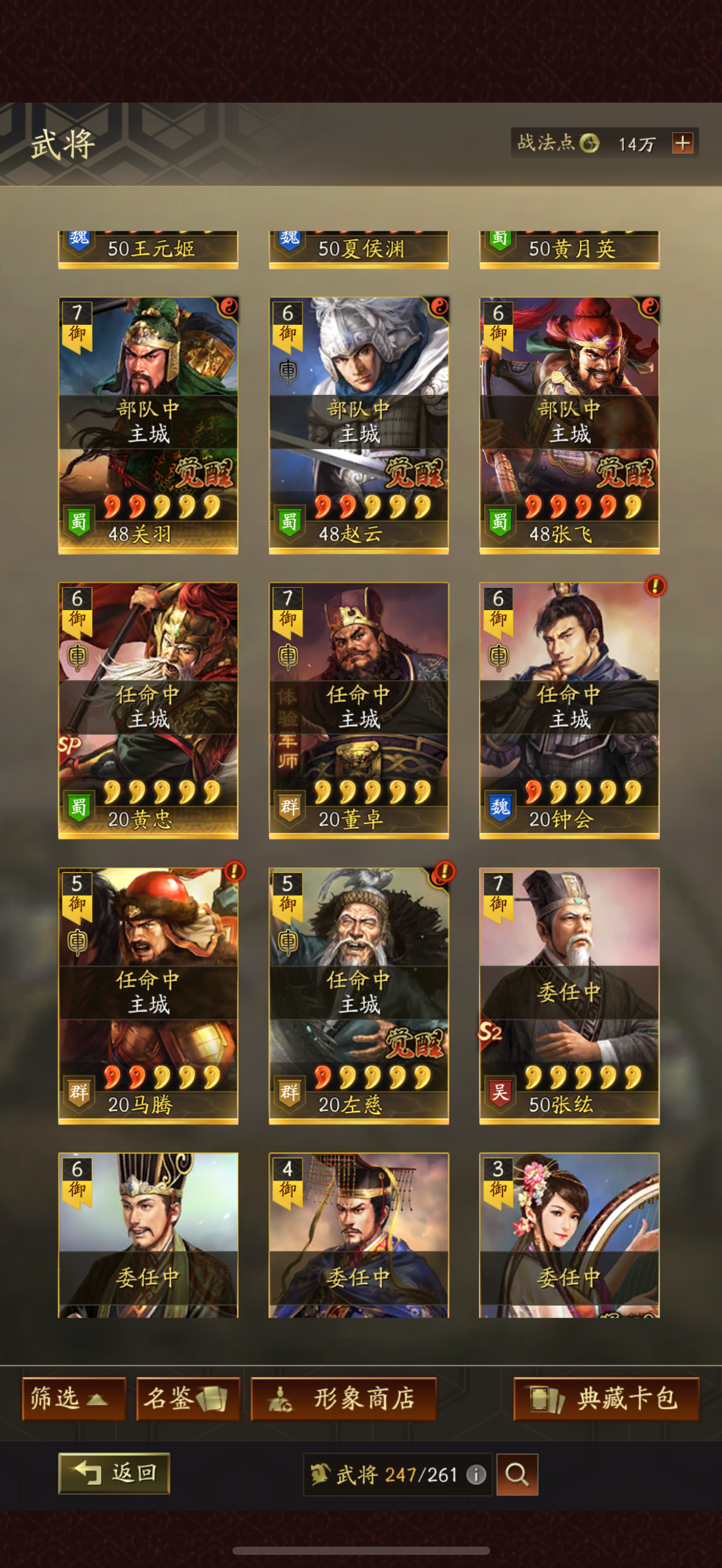Show general count info icon
Image resolution: width=722 pixels, height=1568 pixels.
476,1475
